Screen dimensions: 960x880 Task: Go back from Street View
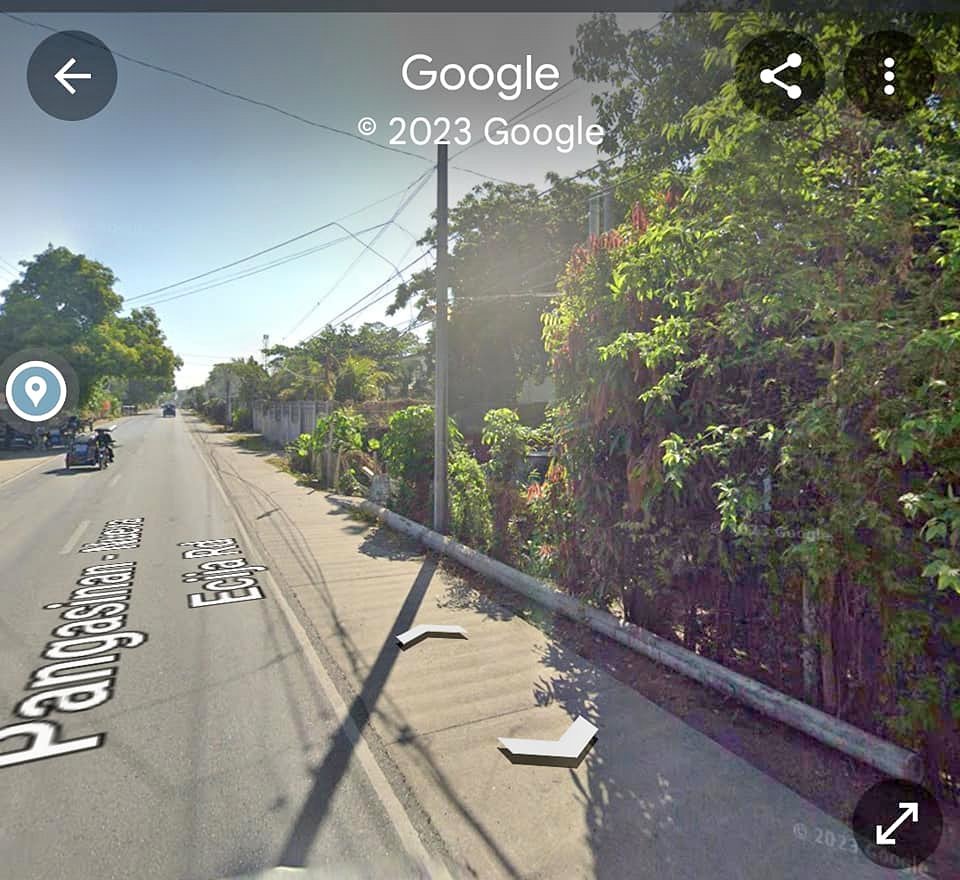pos(72,76)
